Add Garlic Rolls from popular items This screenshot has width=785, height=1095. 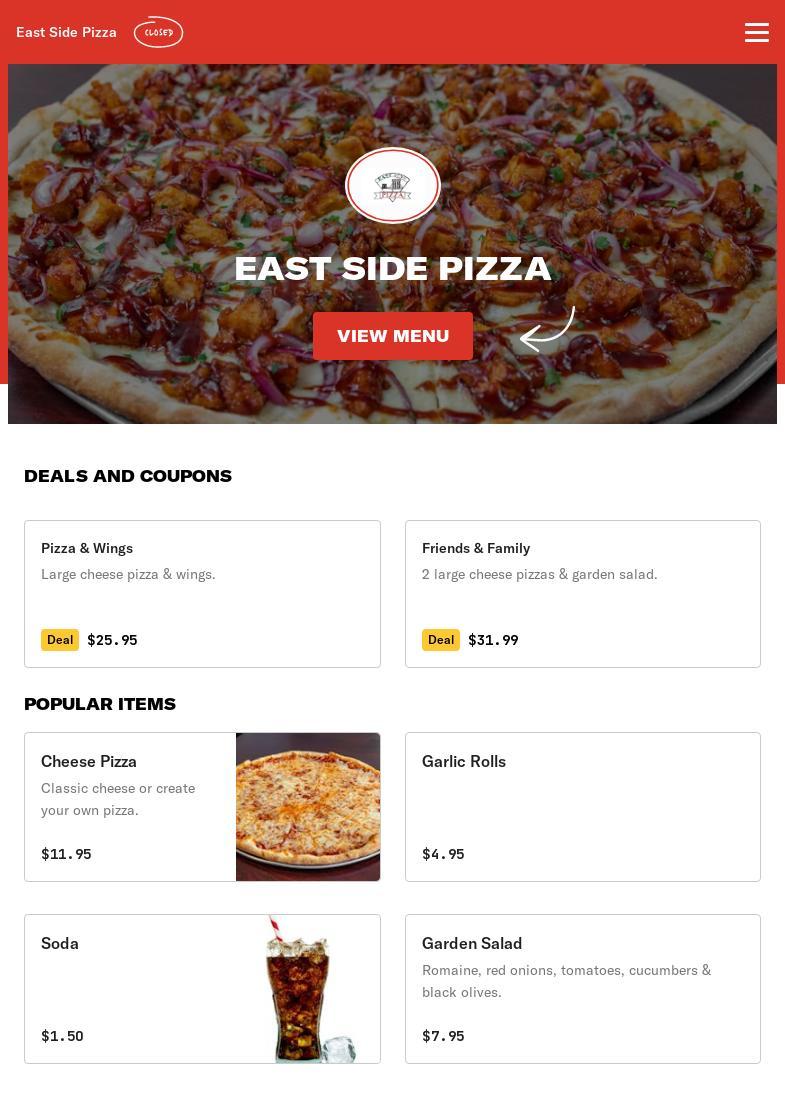coord(582,807)
